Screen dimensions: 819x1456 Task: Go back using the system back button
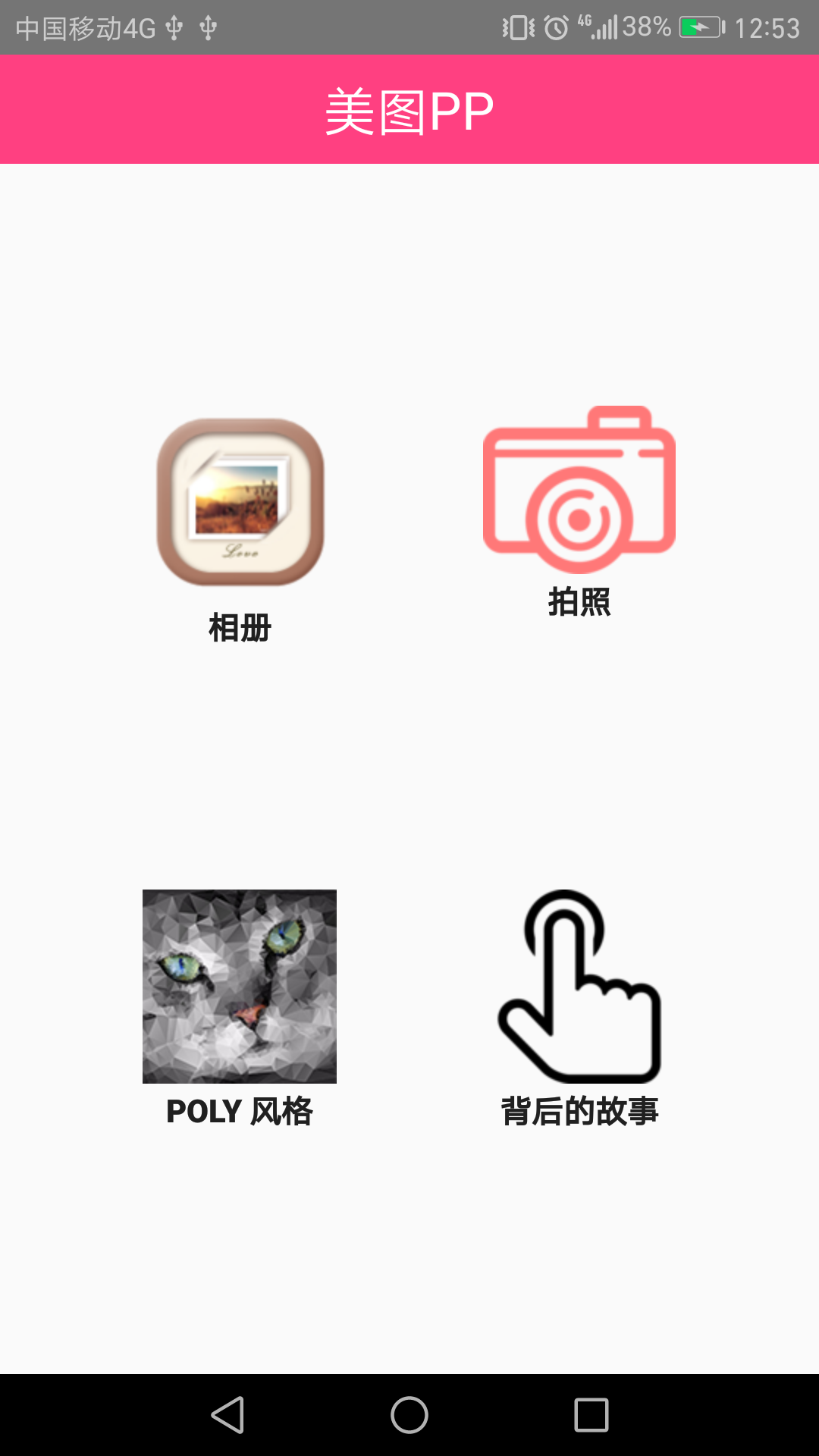click(x=227, y=1415)
